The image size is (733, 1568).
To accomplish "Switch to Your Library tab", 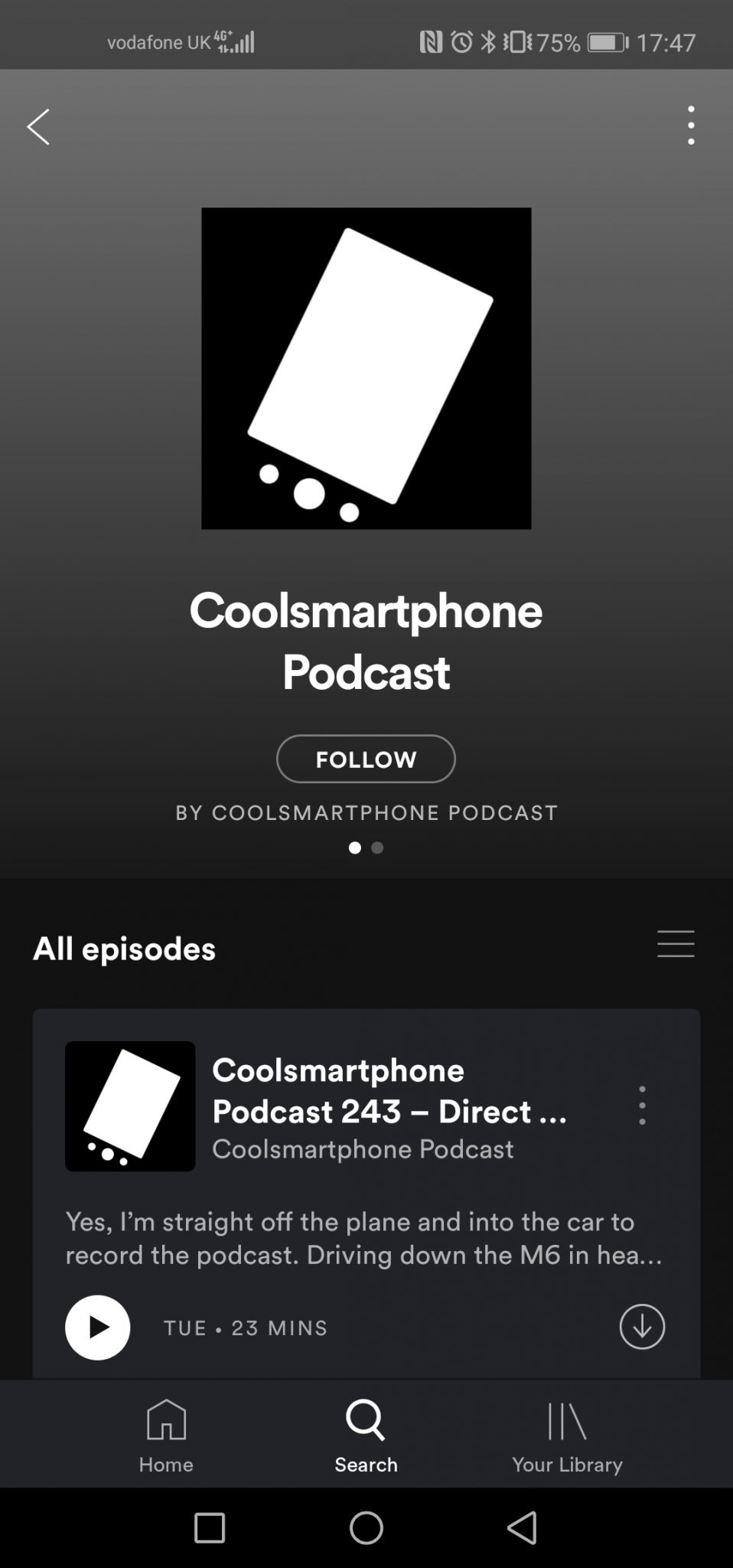I will pos(567,1435).
